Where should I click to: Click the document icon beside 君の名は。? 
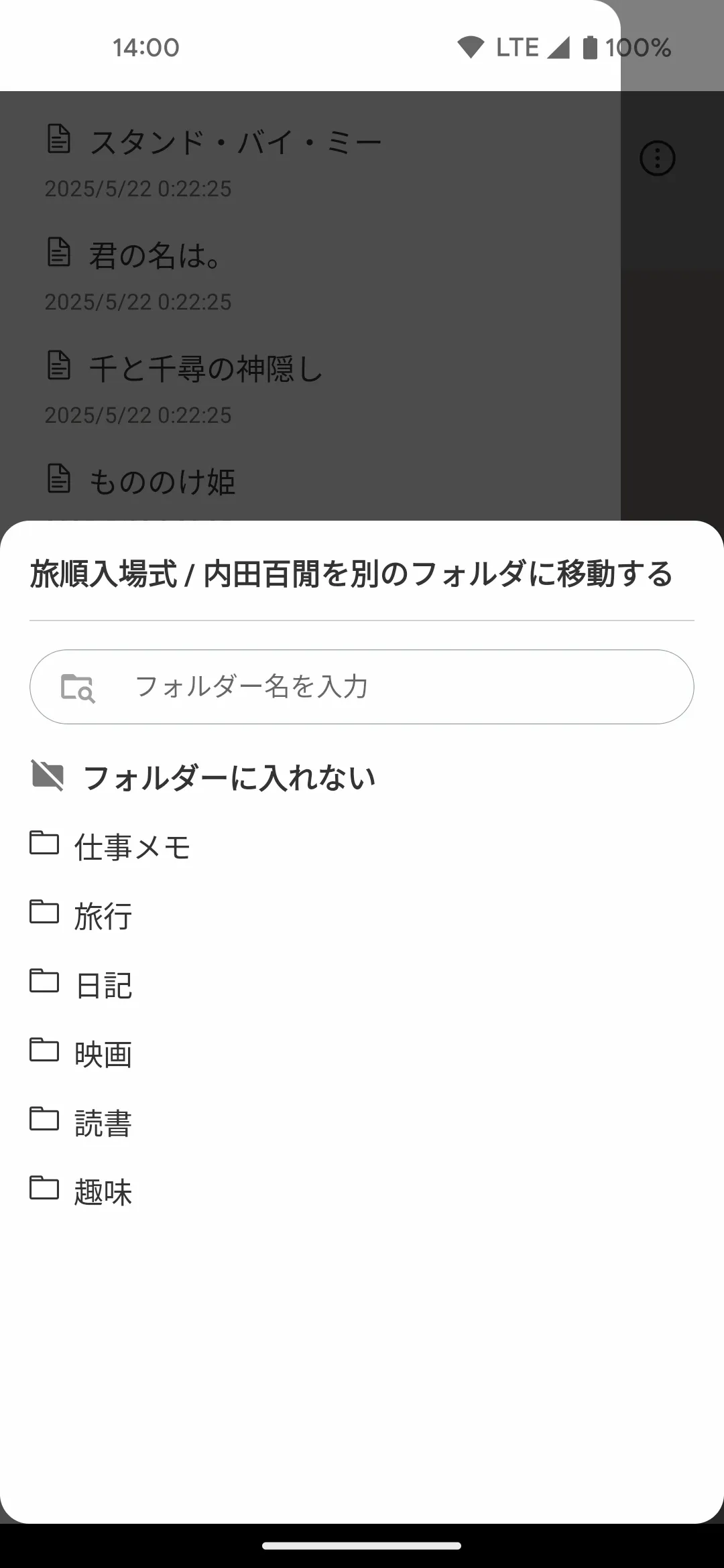[60, 254]
